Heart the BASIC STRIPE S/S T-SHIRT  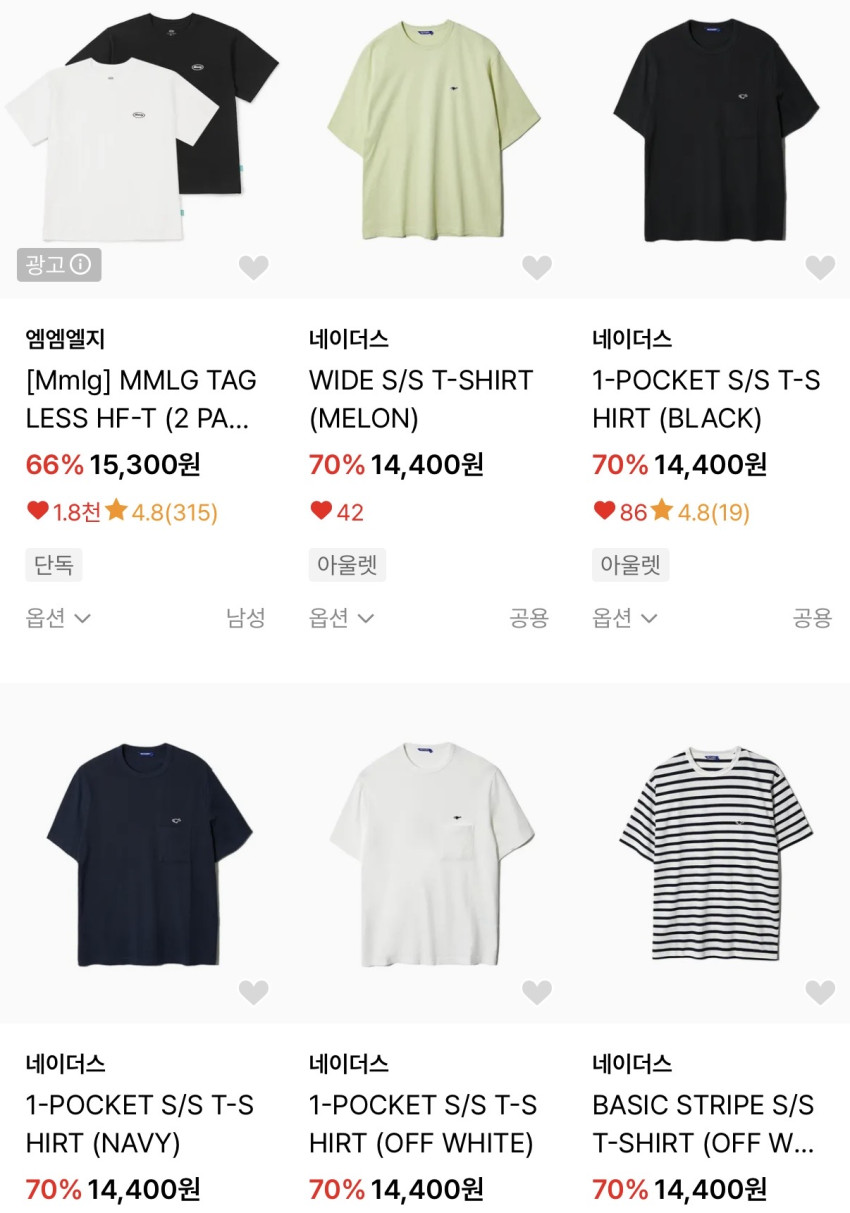click(820, 992)
